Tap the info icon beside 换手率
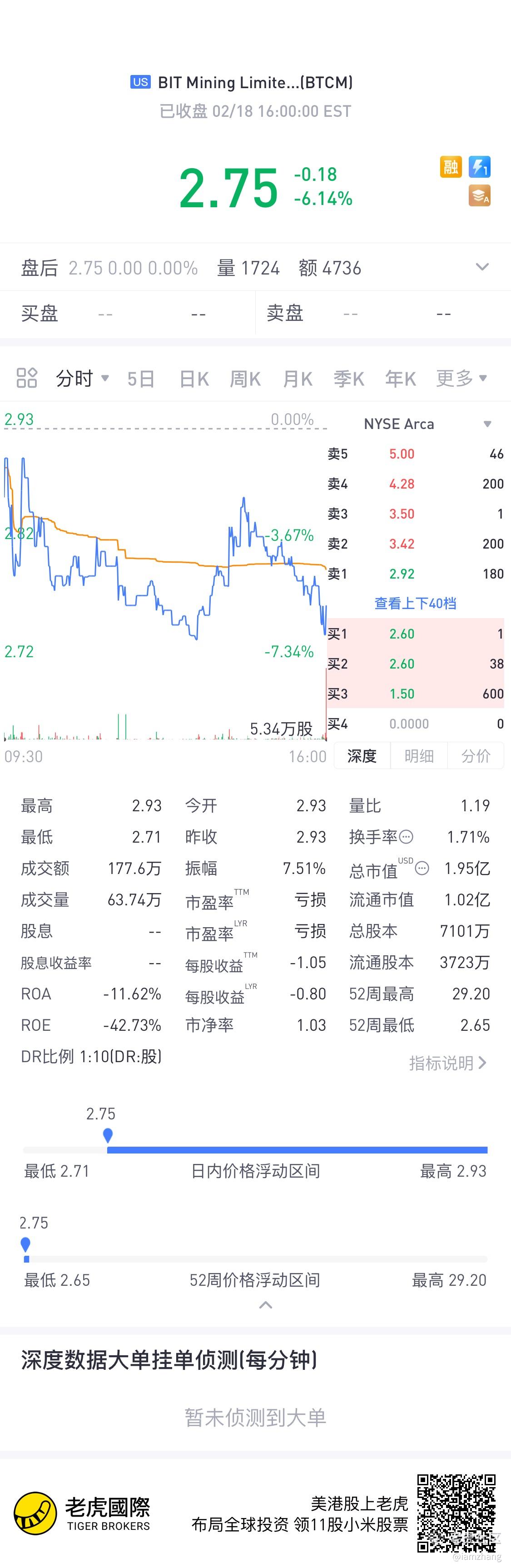 point(407,837)
